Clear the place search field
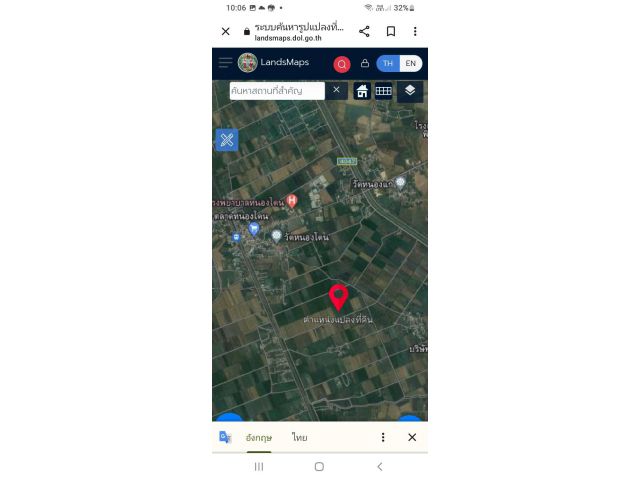 336,90
